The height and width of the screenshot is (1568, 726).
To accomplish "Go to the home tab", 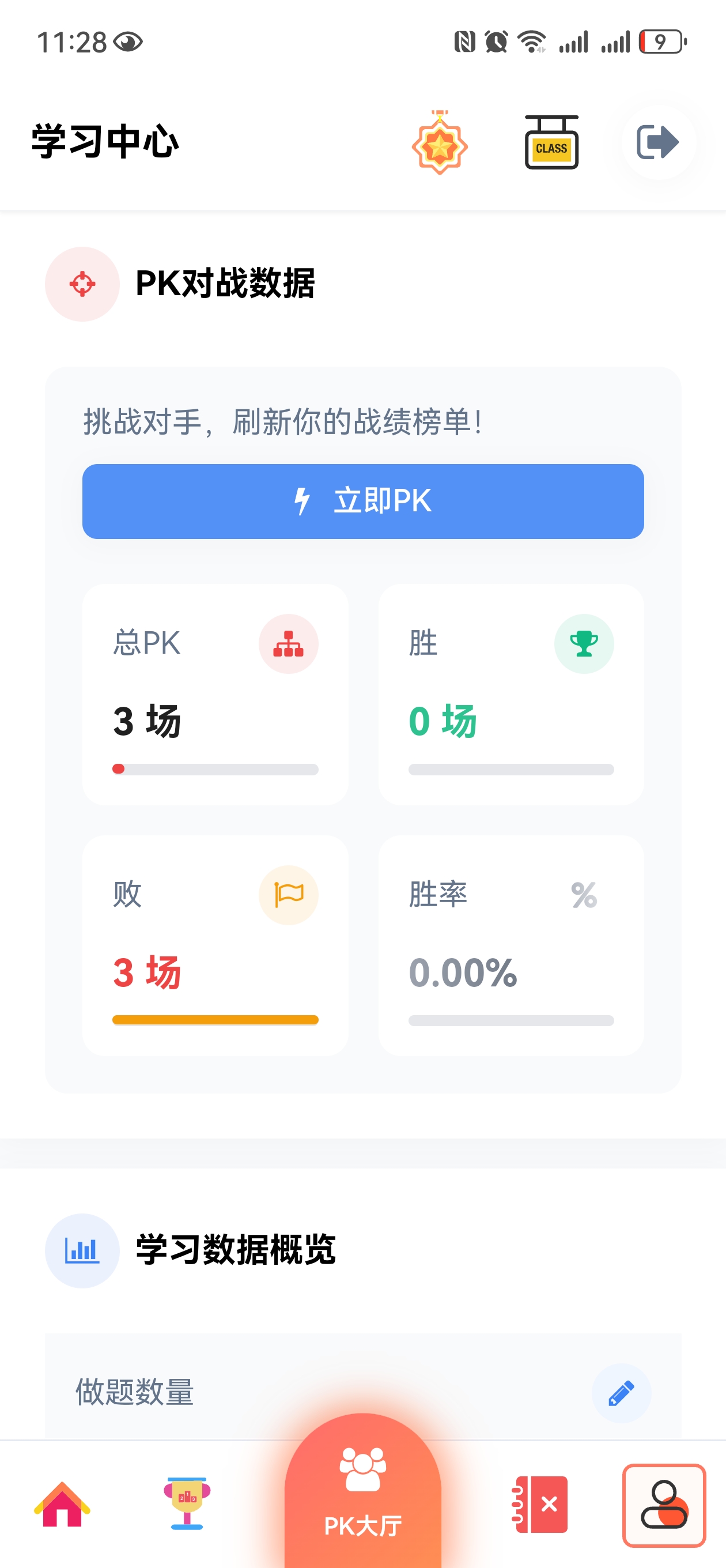I will pyautogui.click(x=62, y=1503).
